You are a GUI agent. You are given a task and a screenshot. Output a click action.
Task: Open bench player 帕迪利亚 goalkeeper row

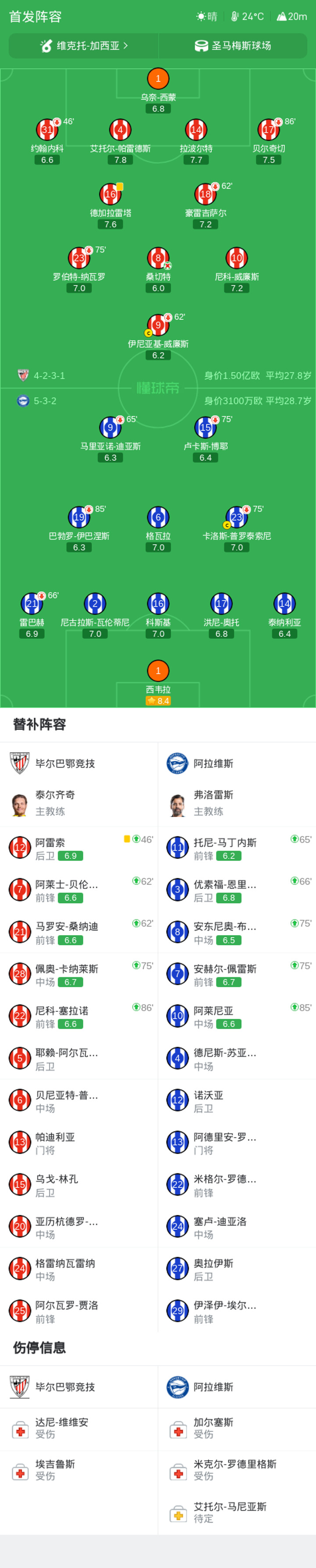(x=79, y=1143)
